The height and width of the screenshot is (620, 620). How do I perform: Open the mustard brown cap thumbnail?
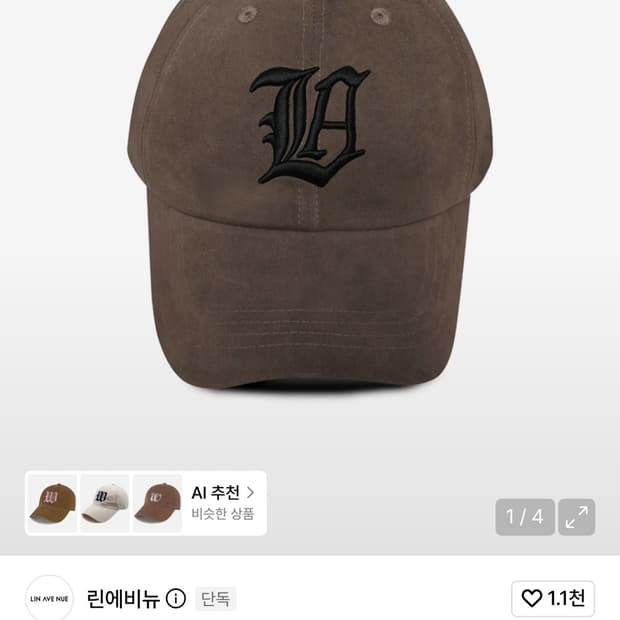tap(53, 503)
